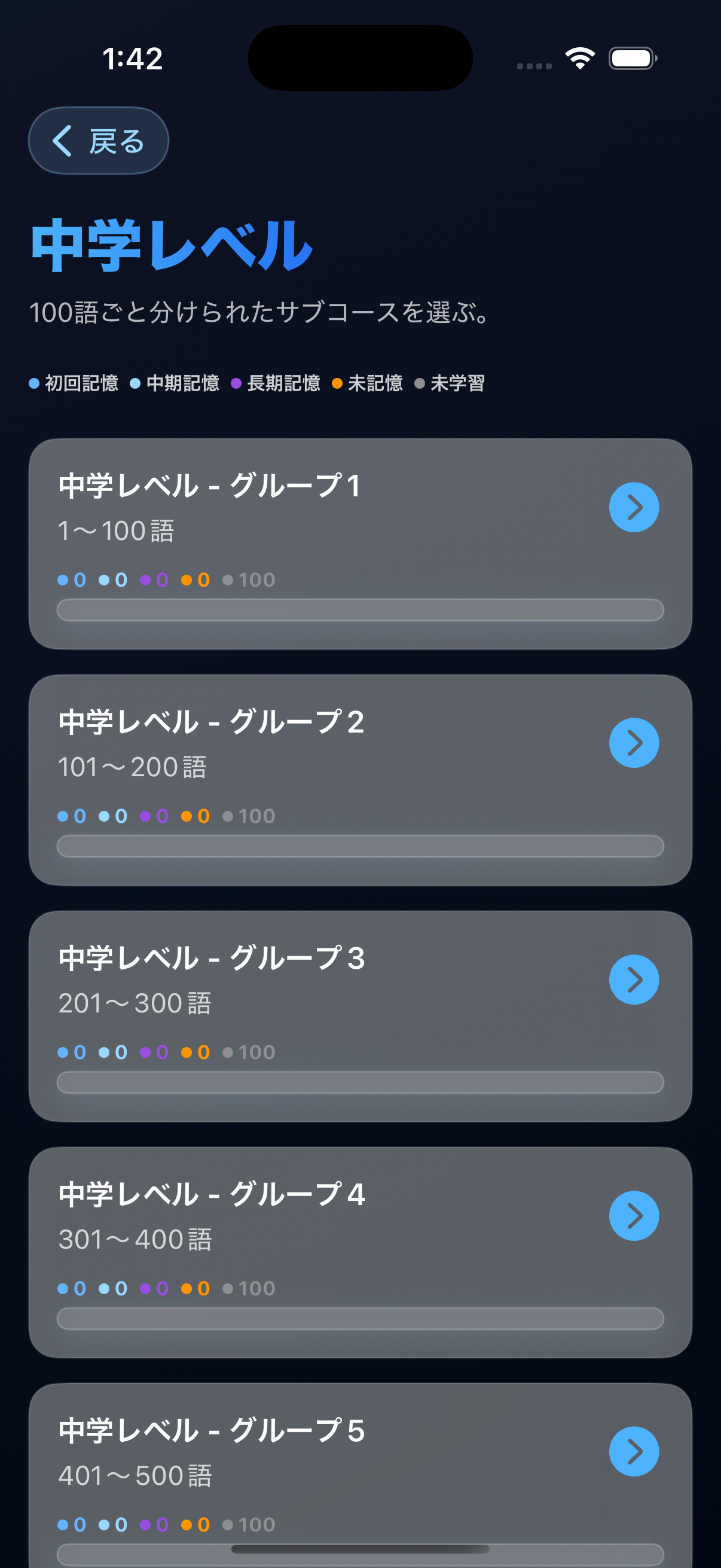Tap the 戻る back button
This screenshot has height=1568, width=721.
click(98, 139)
